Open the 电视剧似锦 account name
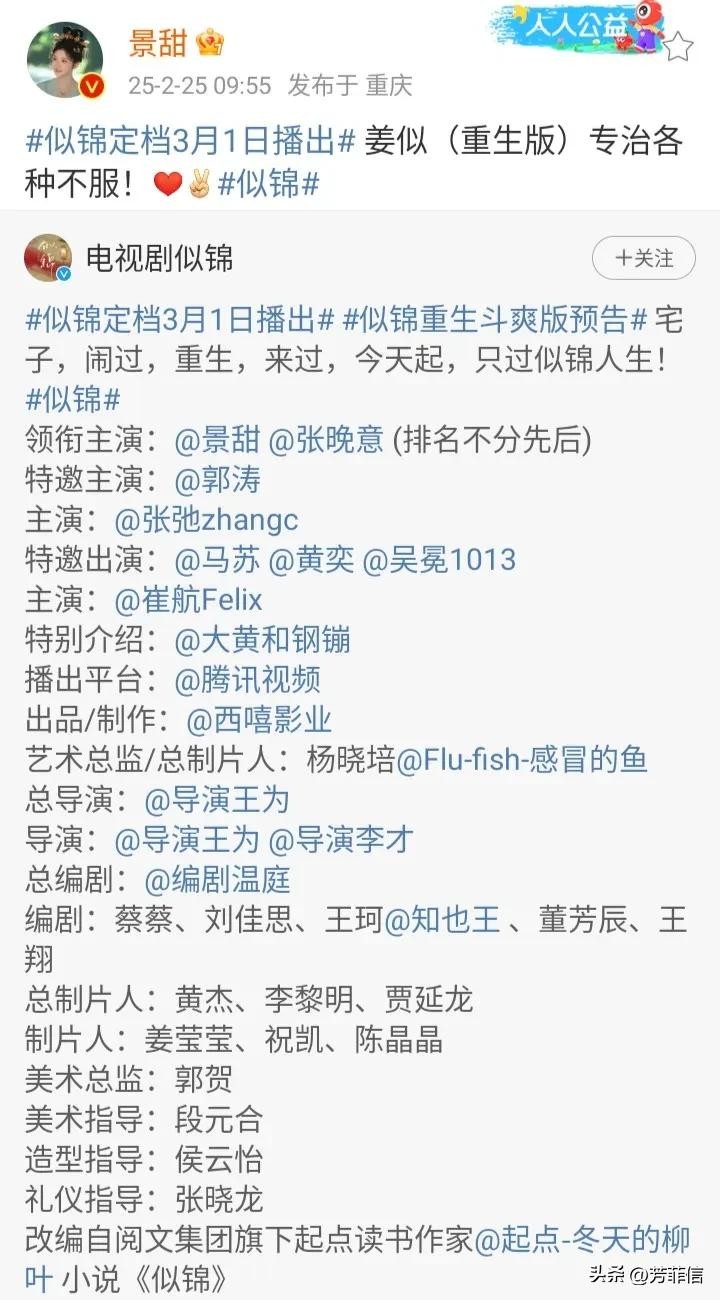Viewport: 720px width, 1300px height. pyautogui.click(x=159, y=260)
